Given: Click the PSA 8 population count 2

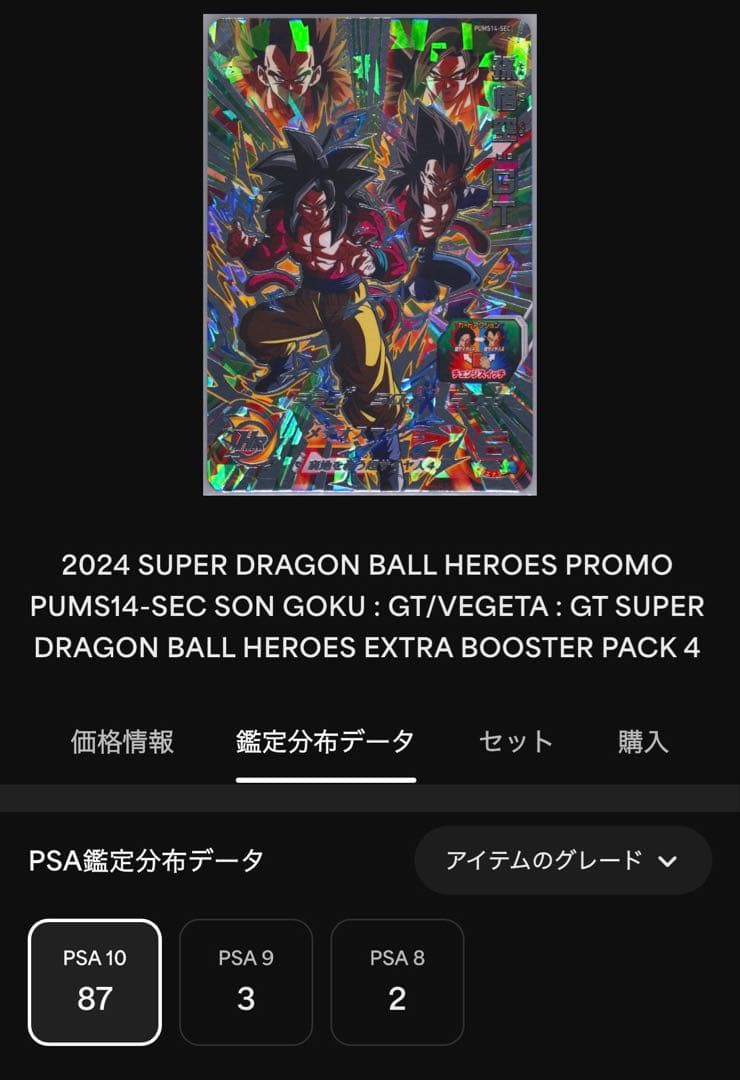Looking at the screenshot, I should click(x=397, y=998).
